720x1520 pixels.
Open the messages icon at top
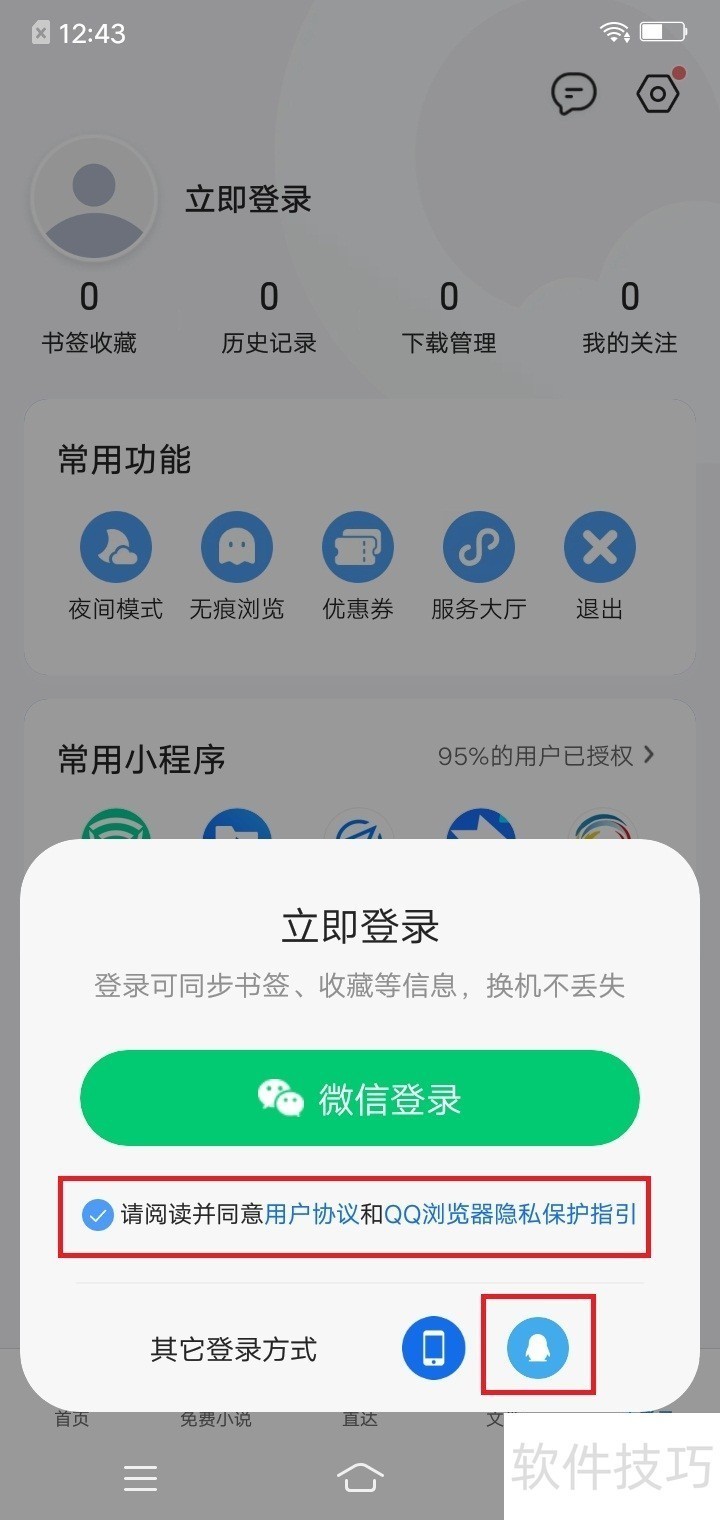click(574, 94)
